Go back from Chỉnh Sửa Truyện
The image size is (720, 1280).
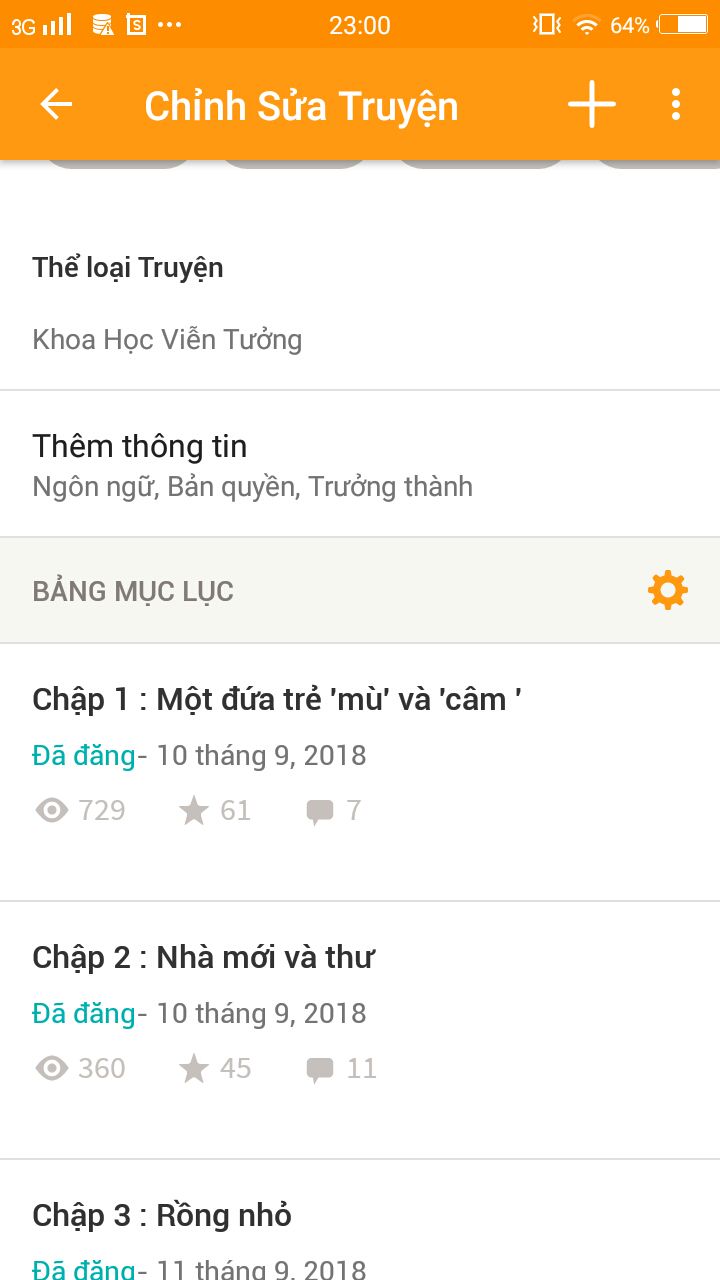56,104
